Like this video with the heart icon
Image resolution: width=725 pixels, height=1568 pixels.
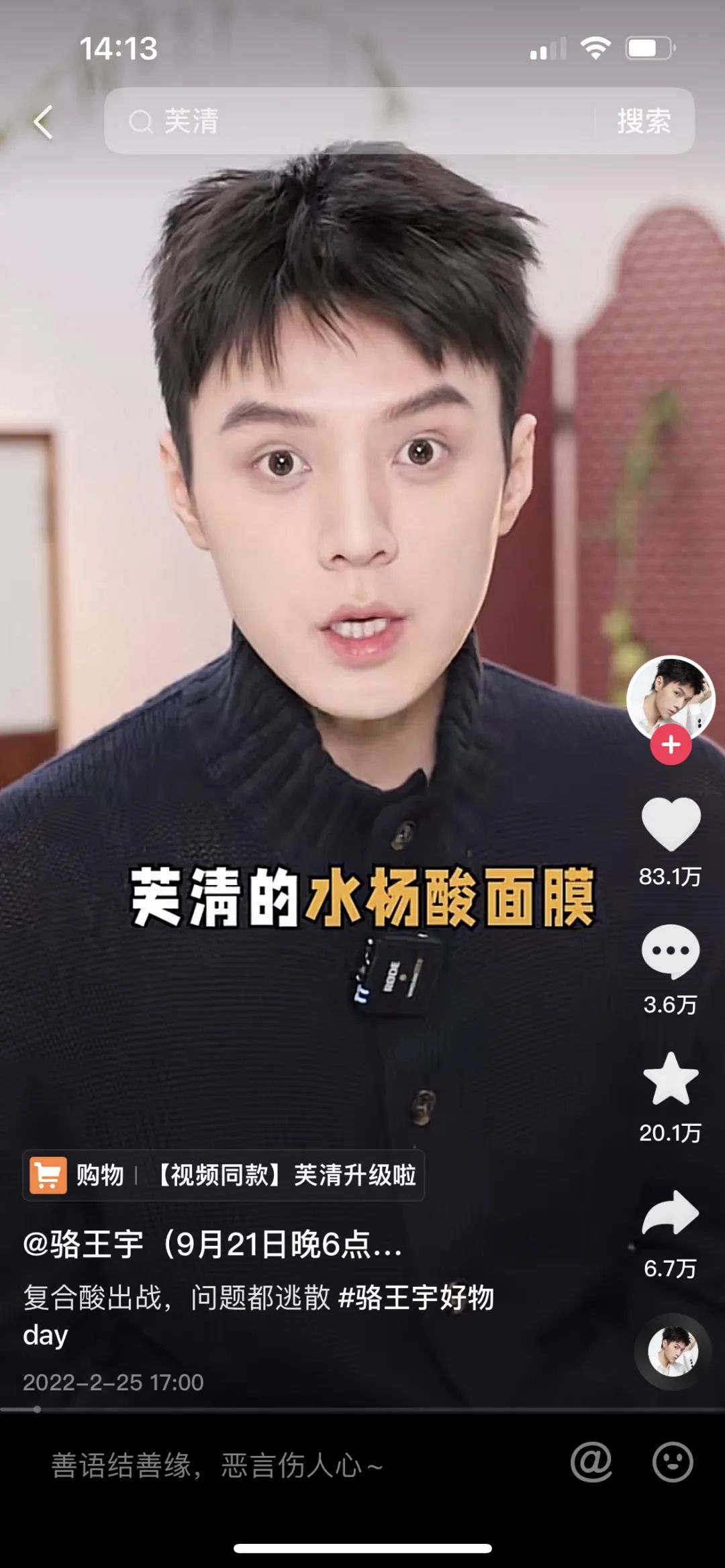[x=671, y=824]
